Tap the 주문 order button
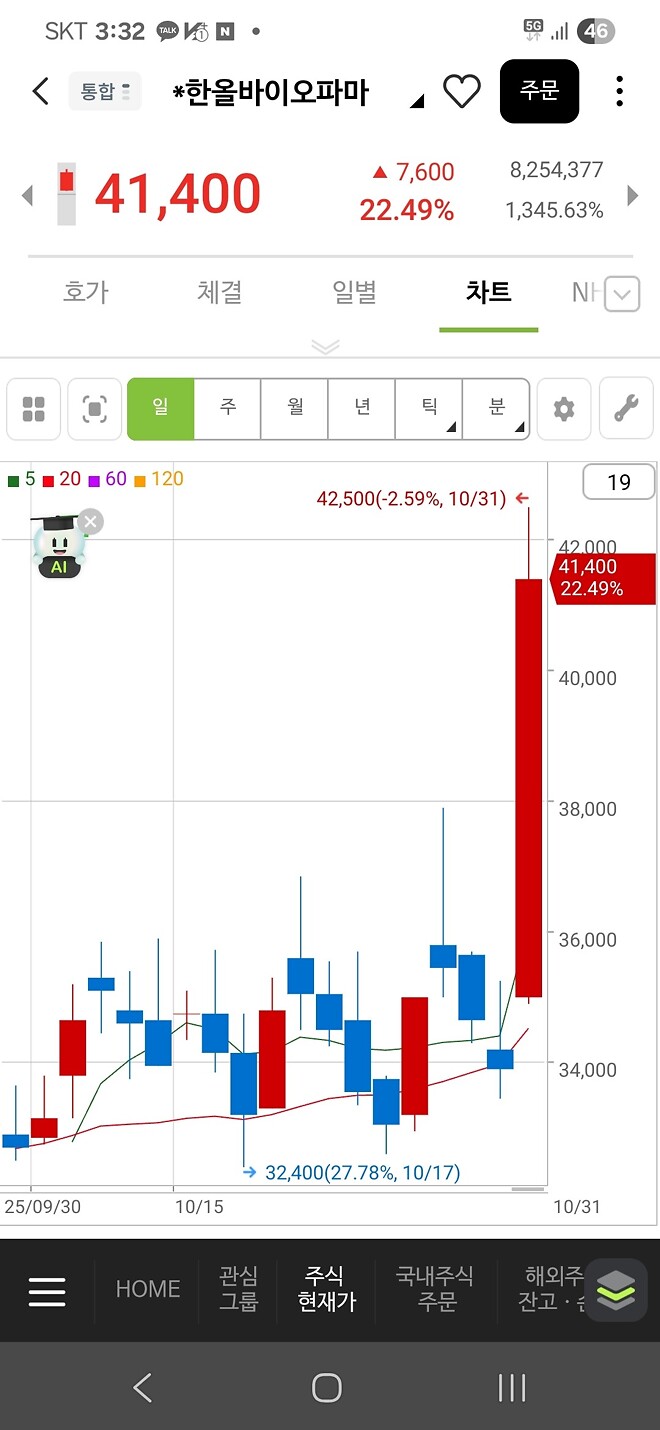The width and height of the screenshot is (660, 1430). pyautogui.click(x=539, y=92)
